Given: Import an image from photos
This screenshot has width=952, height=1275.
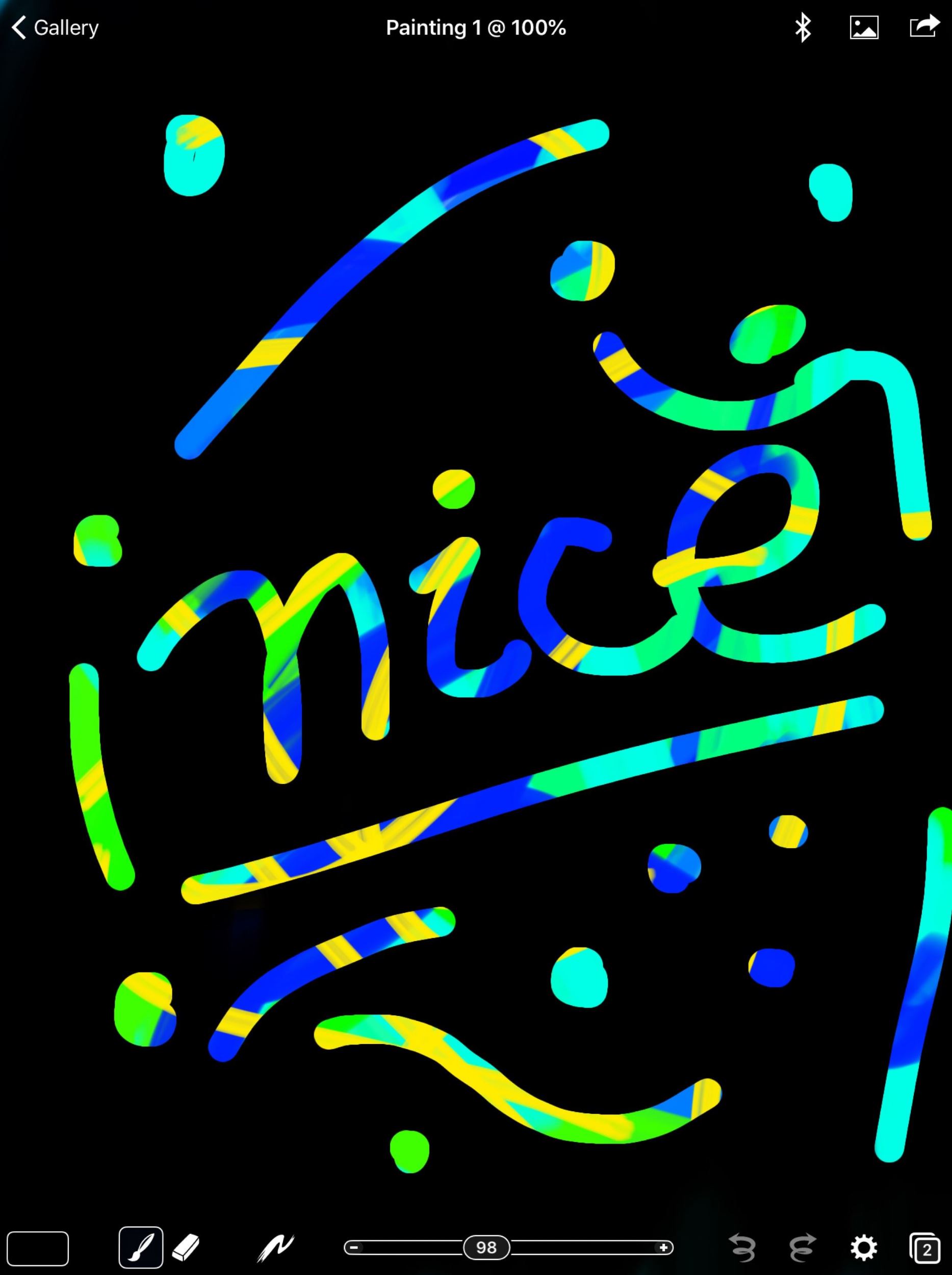Looking at the screenshot, I should pyautogui.click(x=864, y=28).
